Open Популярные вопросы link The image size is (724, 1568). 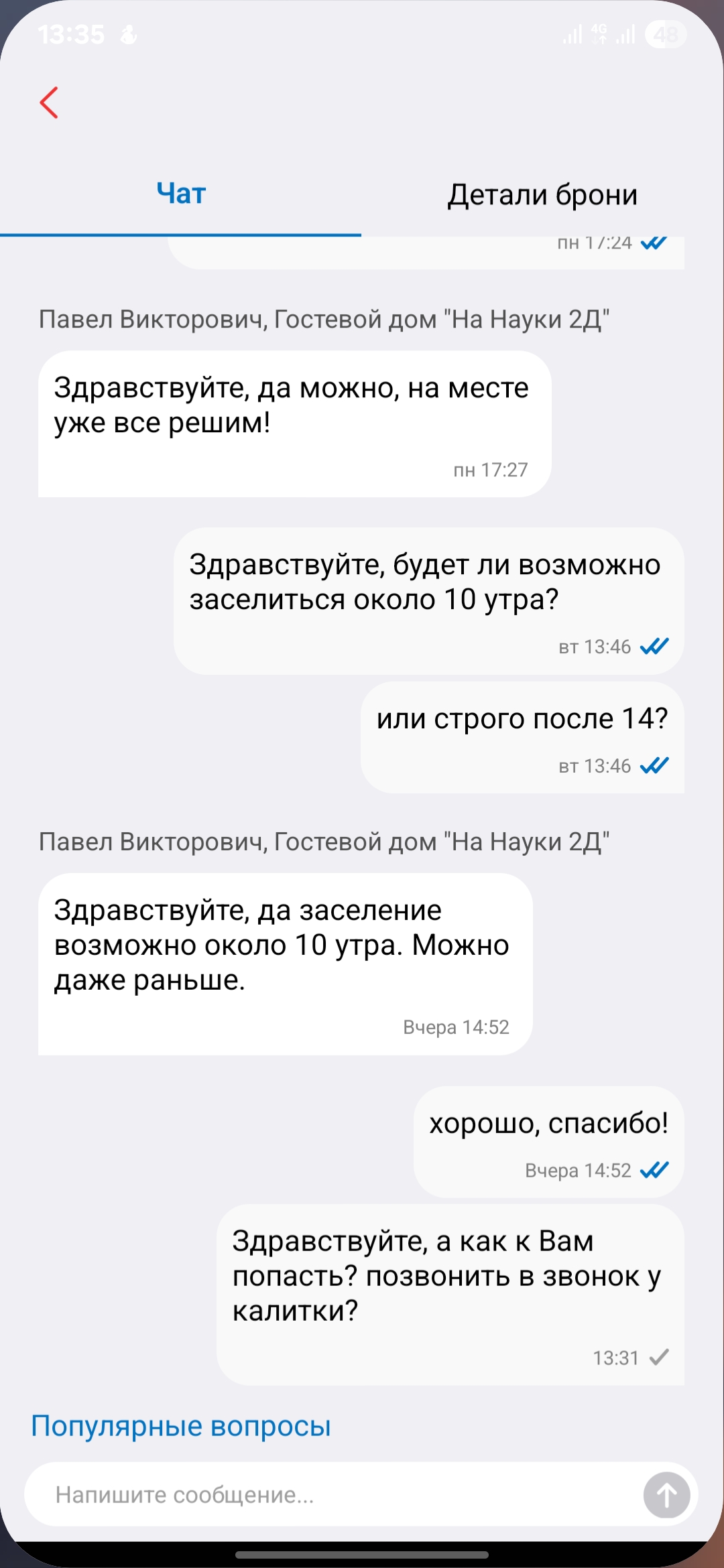pyautogui.click(x=181, y=1426)
